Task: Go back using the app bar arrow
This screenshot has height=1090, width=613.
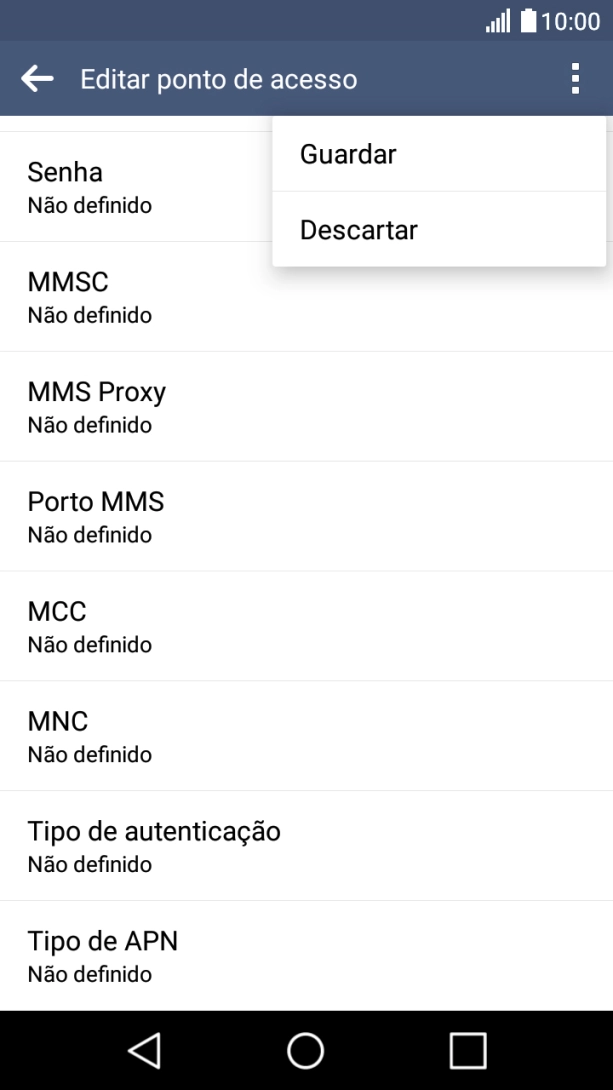Action: click(38, 79)
